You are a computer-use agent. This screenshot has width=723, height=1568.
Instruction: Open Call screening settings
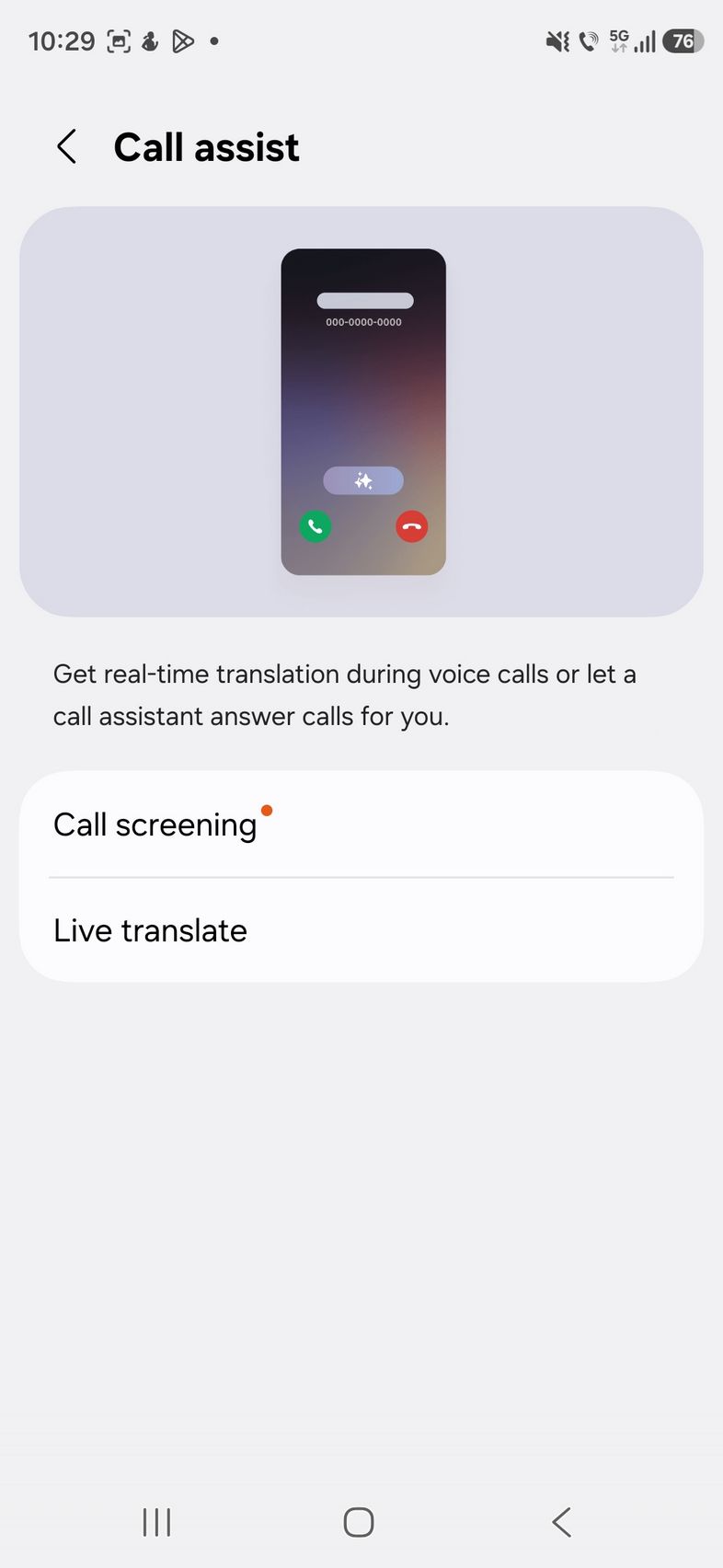coord(361,824)
